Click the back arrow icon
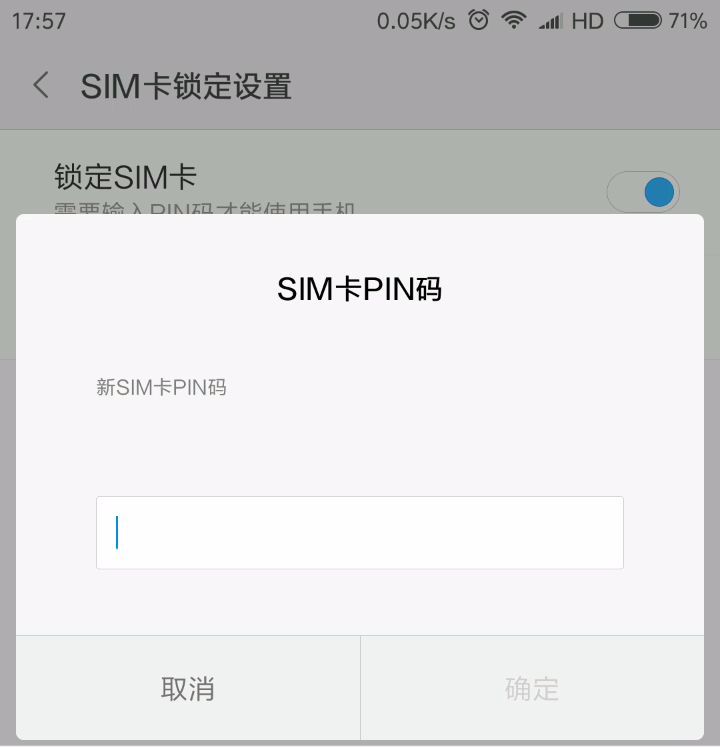720x747 pixels. coord(40,86)
